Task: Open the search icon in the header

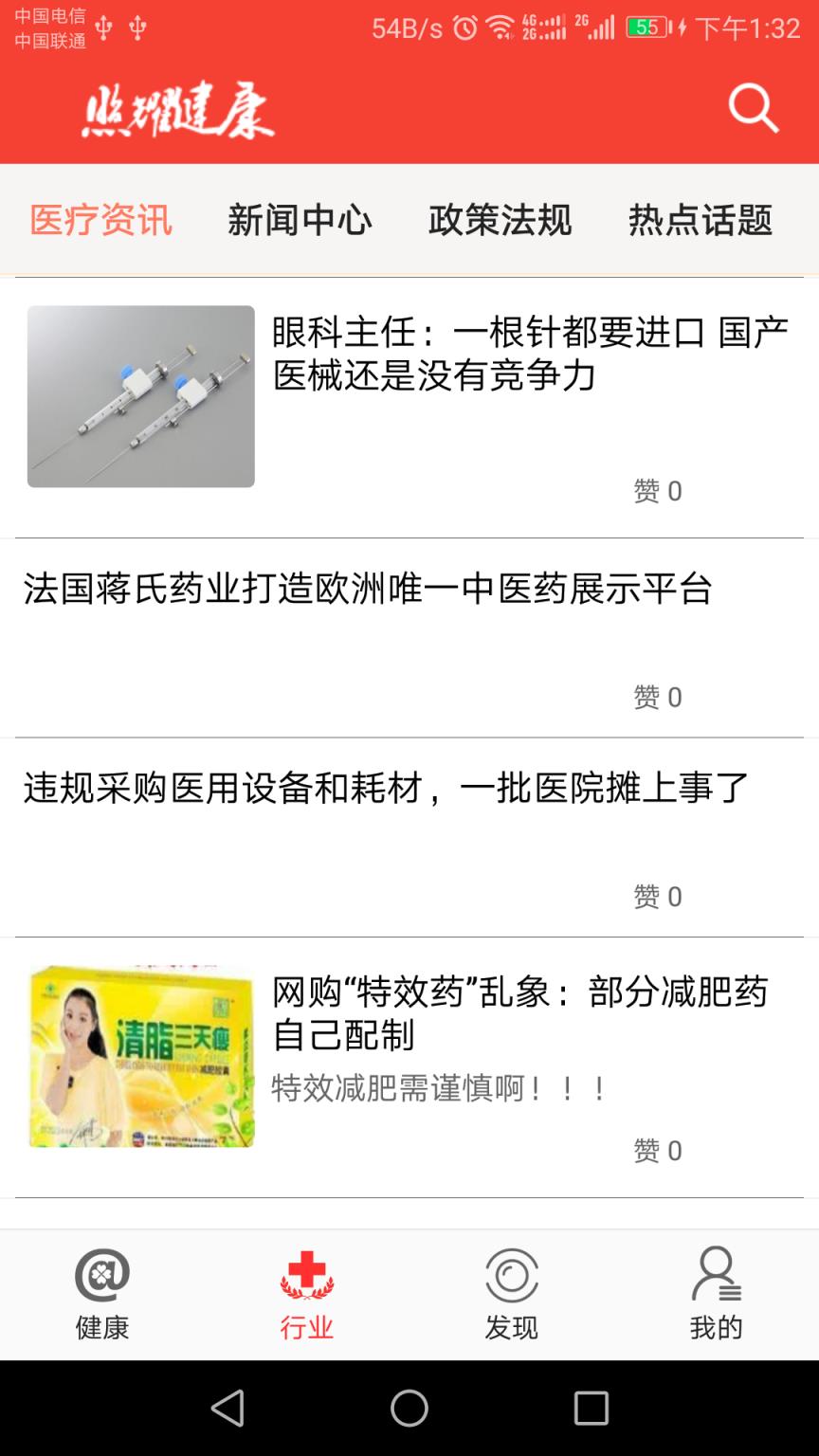Action: [x=752, y=108]
